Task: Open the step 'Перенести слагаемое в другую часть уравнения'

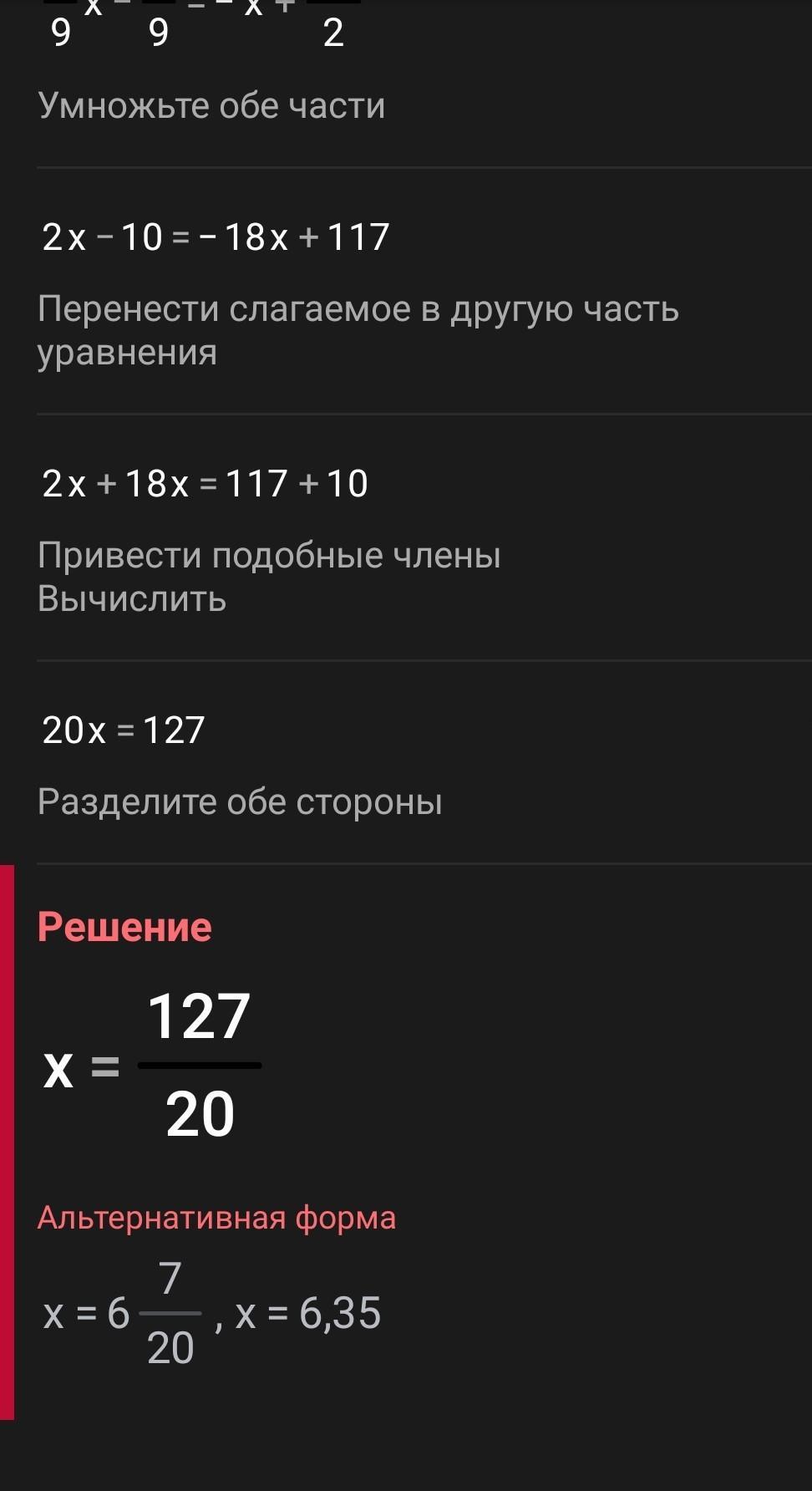Action: pos(358,330)
